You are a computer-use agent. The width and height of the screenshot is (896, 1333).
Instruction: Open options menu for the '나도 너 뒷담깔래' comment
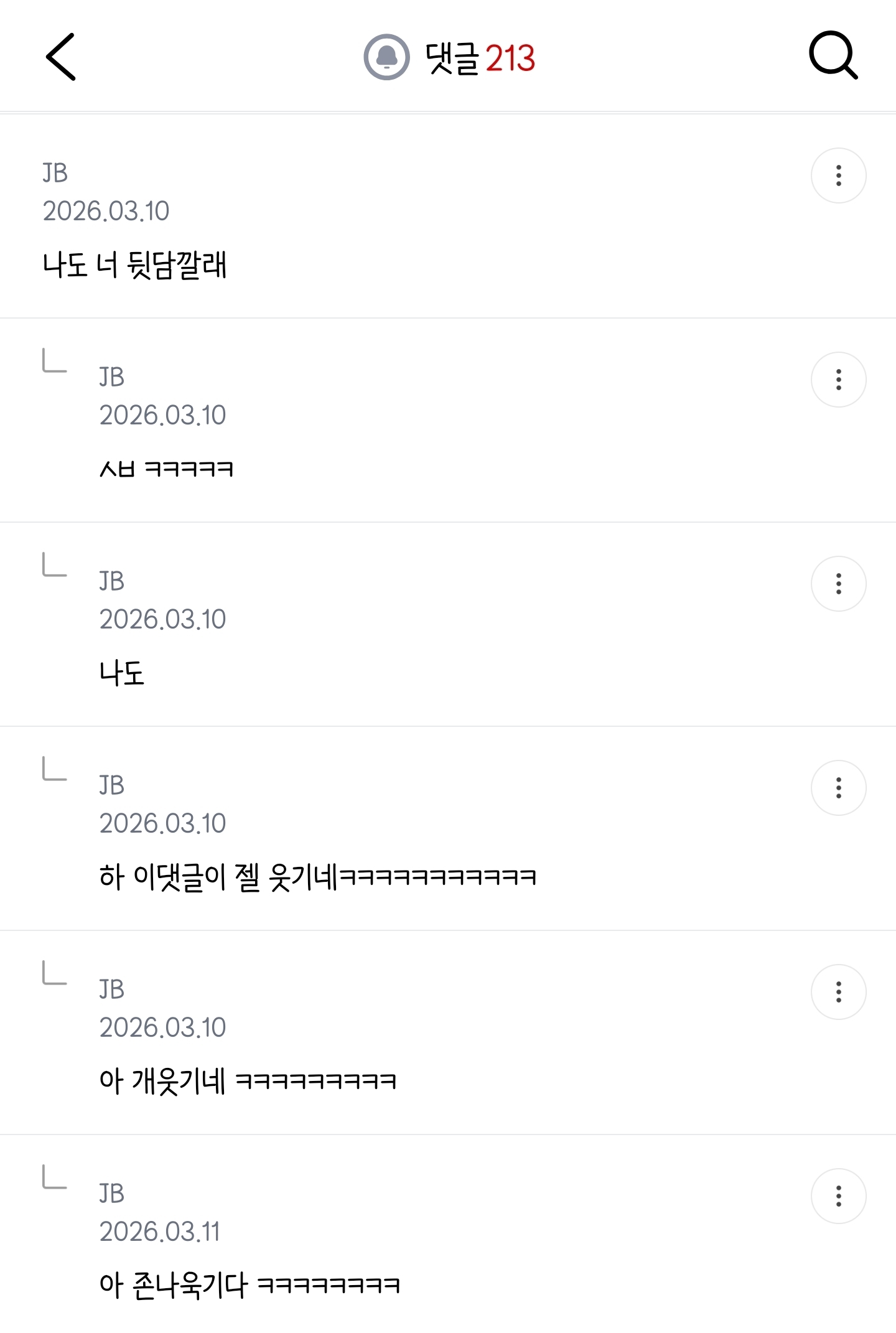(x=839, y=175)
